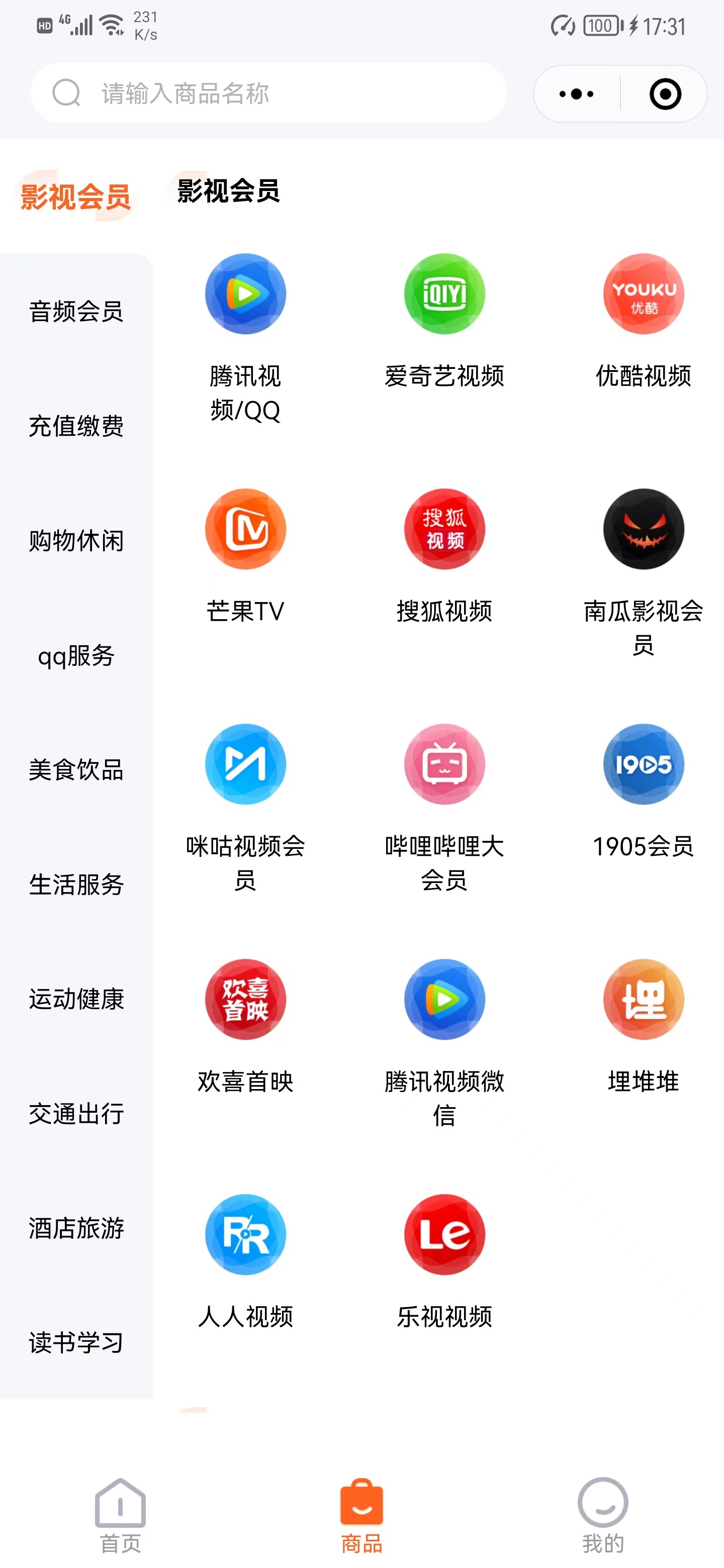Close the mini program with the circle icon
The image size is (724, 1568).
(665, 94)
